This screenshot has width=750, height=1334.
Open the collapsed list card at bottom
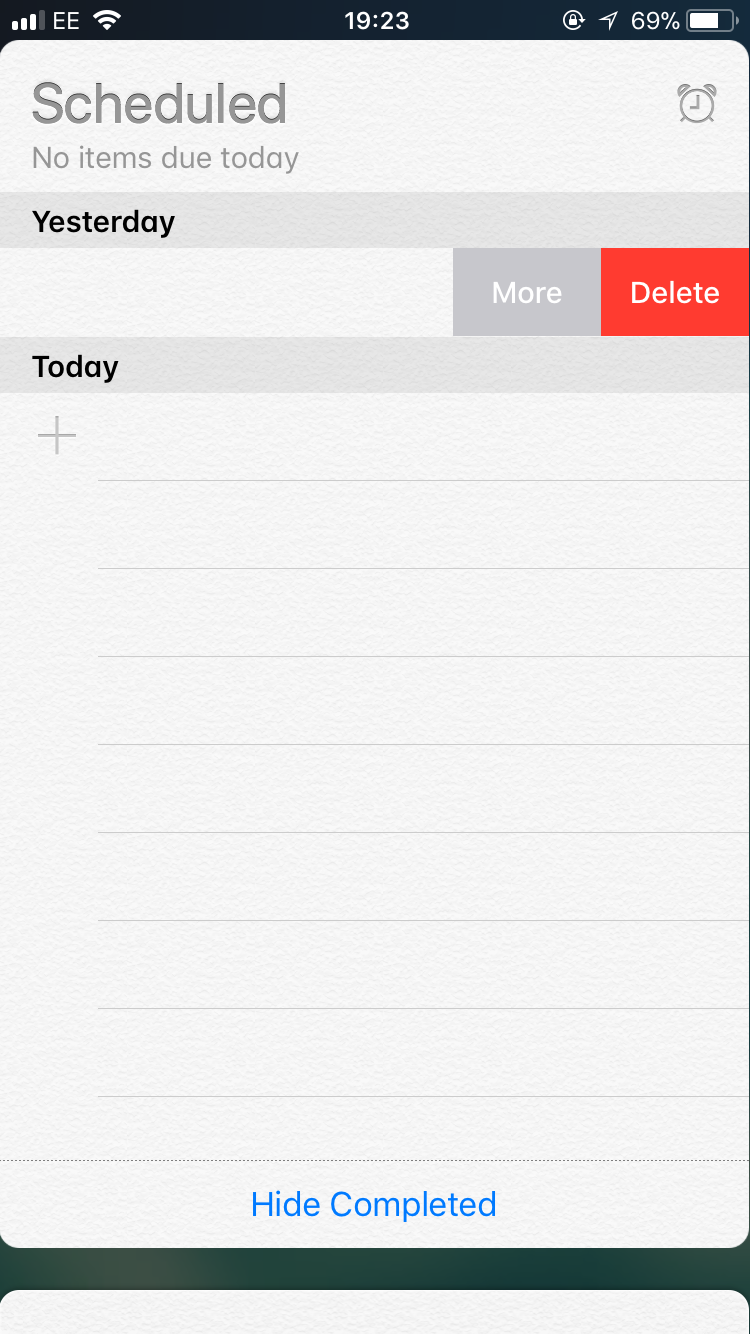pos(375,1312)
